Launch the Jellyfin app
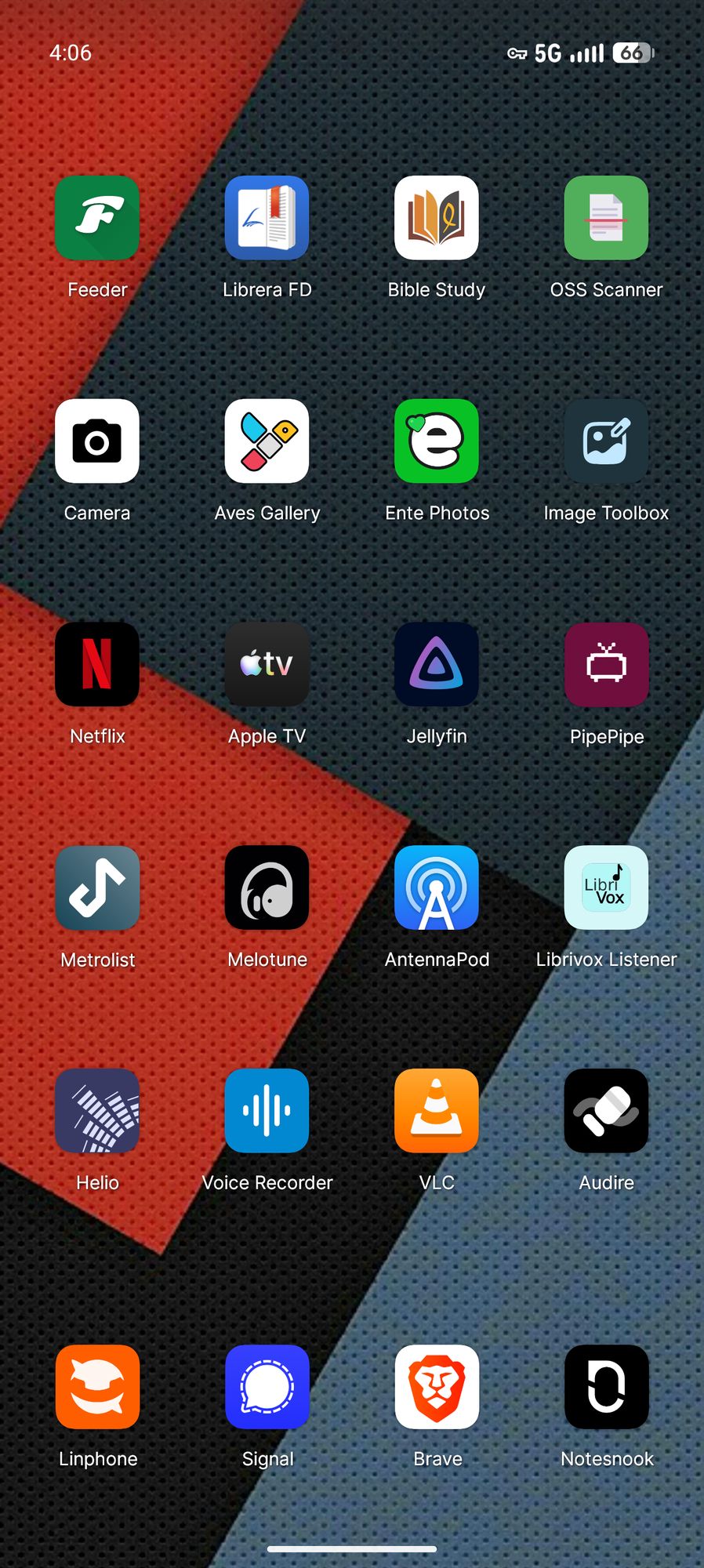704x1568 pixels. [437, 664]
